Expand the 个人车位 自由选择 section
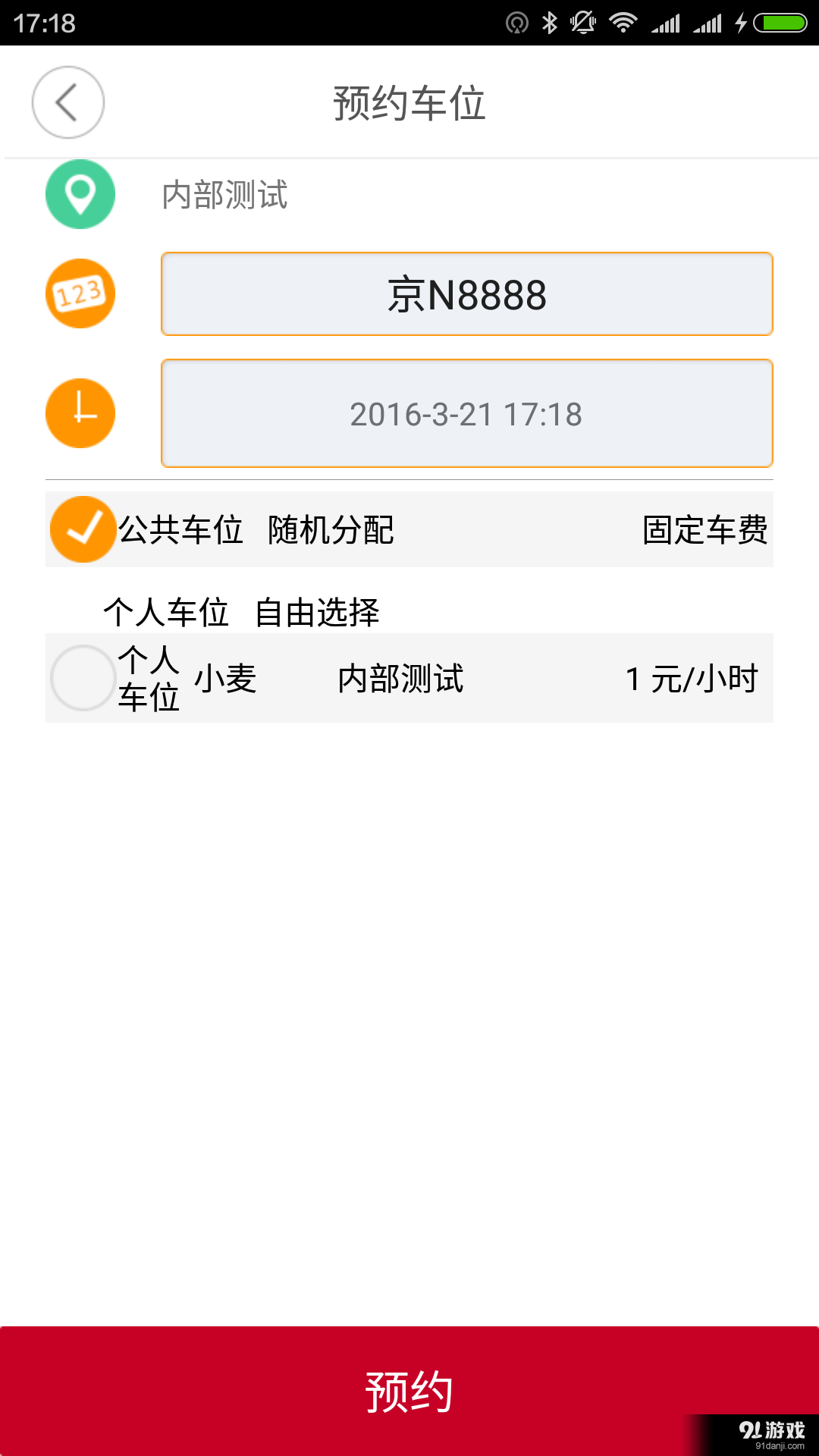Viewport: 819px width, 1456px height. pyautogui.click(x=243, y=613)
